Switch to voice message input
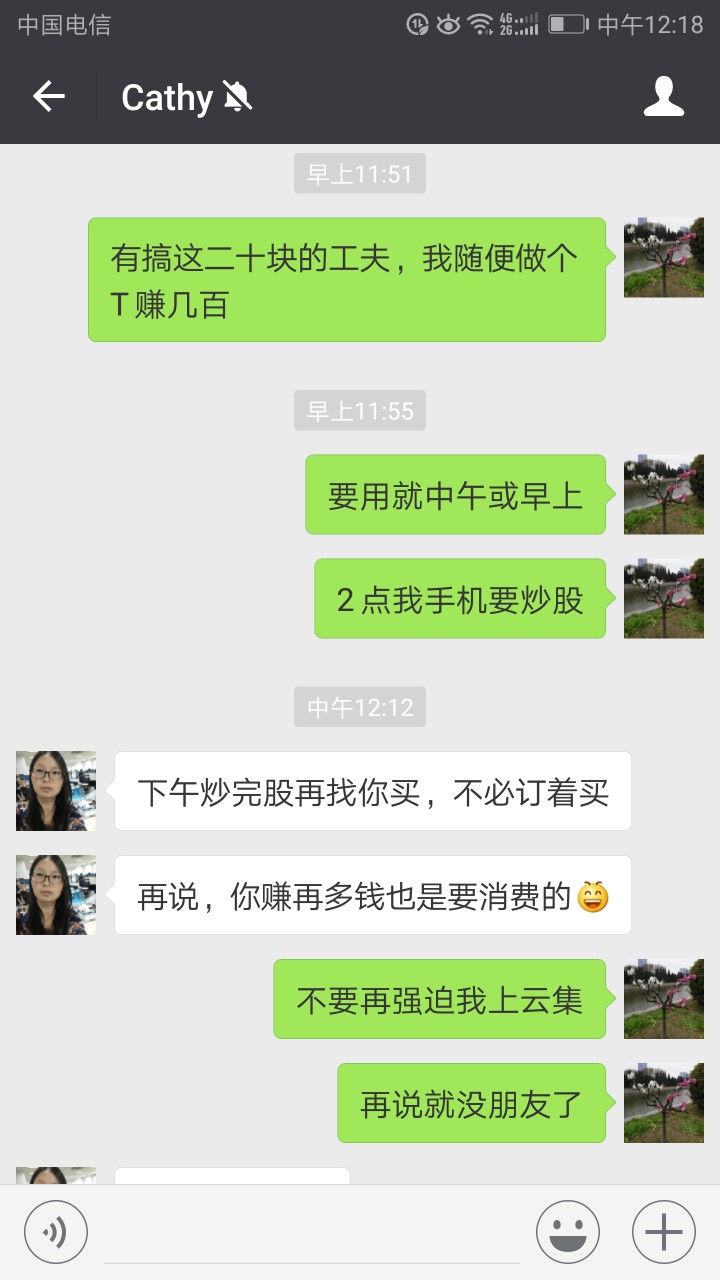The image size is (720, 1280). pos(56,1232)
